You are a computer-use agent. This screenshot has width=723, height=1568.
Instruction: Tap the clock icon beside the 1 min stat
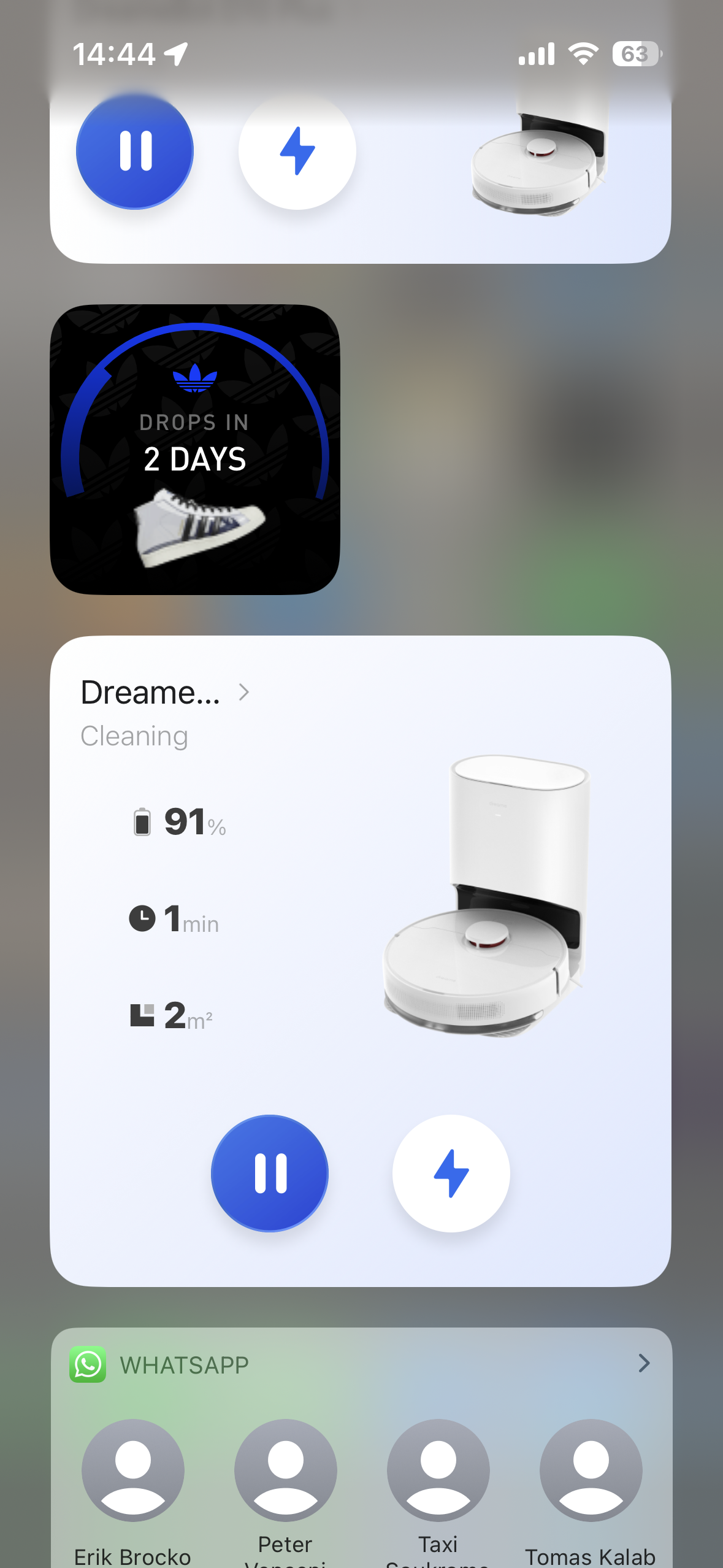[142, 920]
